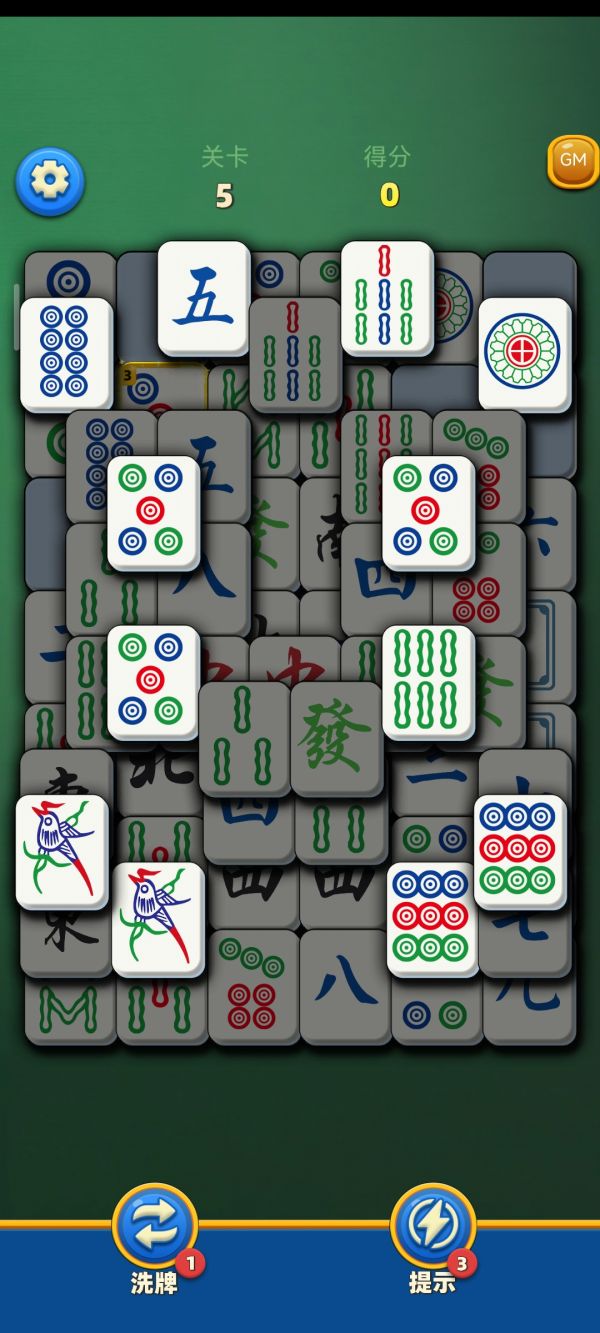This screenshot has height=1333, width=600.
Task: Select the highlighted large one-circle tile
Action: [524, 354]
